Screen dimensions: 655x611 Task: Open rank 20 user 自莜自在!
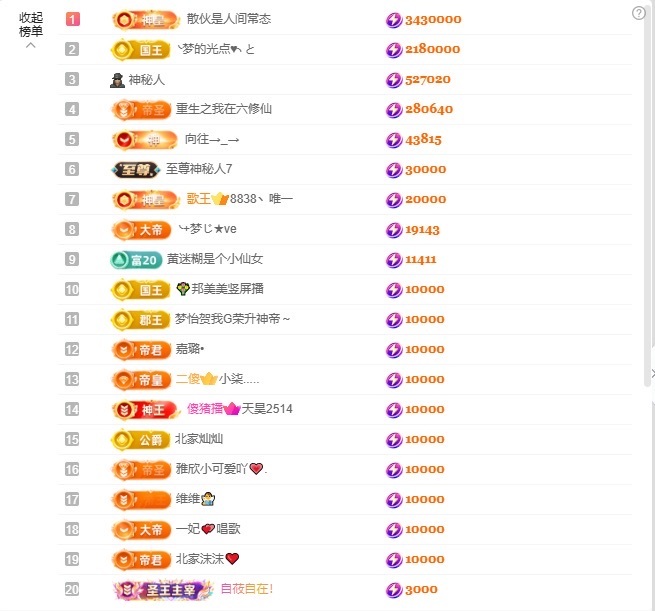[246, 589]
